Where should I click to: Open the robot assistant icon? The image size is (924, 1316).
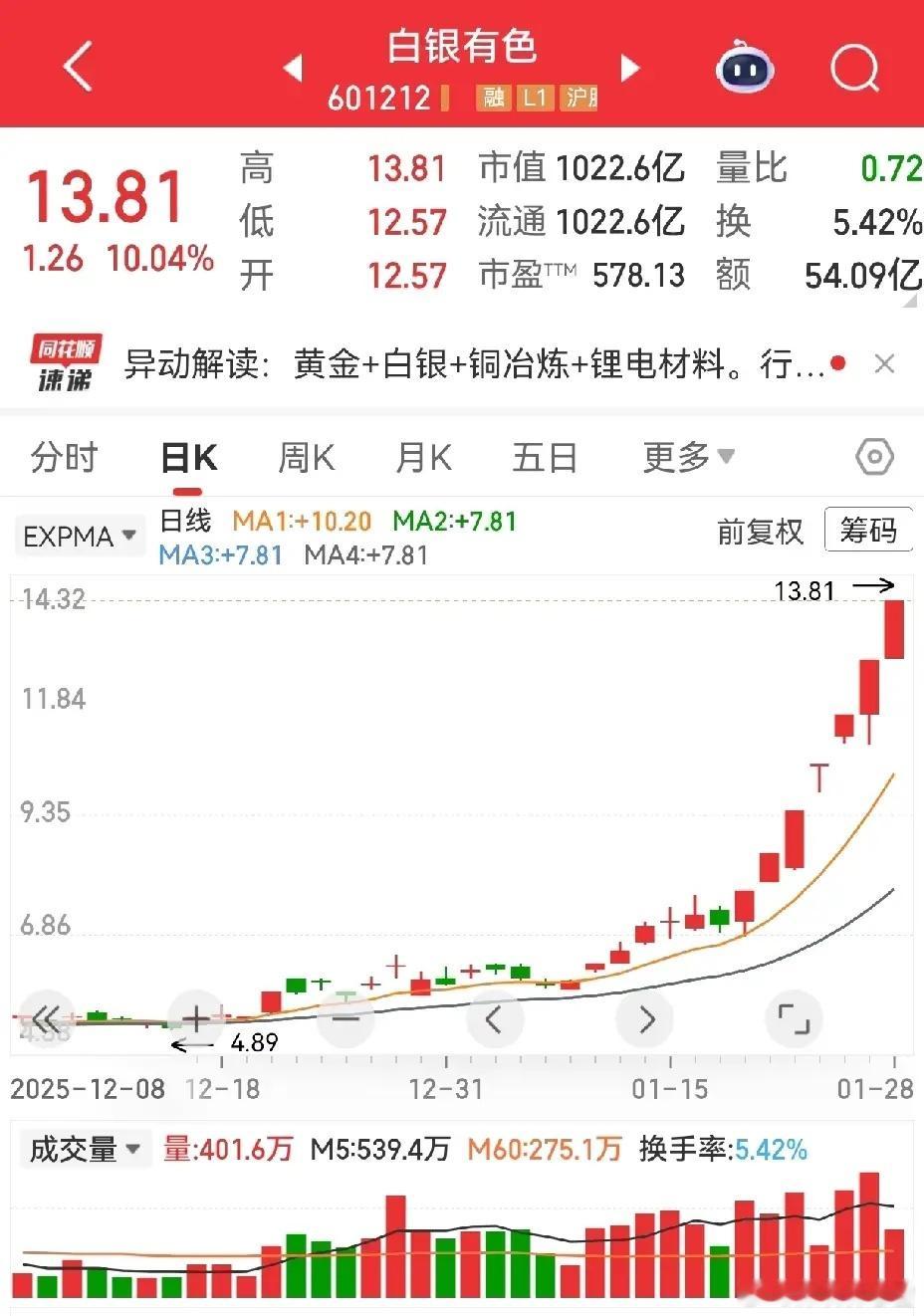pos(745,68)
